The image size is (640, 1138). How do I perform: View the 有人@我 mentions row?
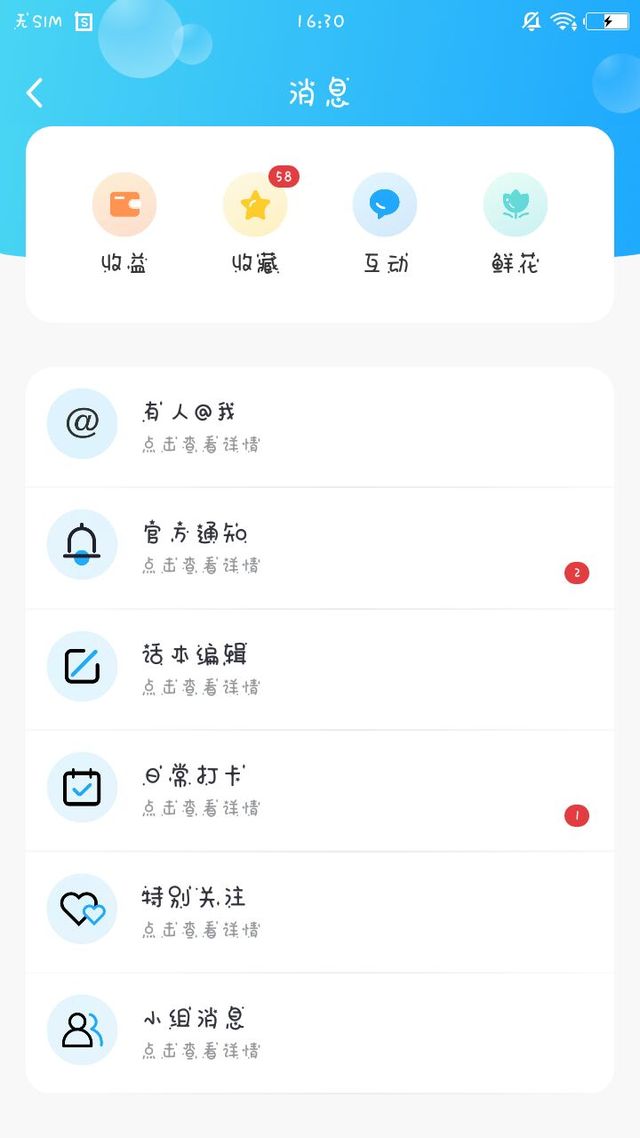tap(320, 426)
